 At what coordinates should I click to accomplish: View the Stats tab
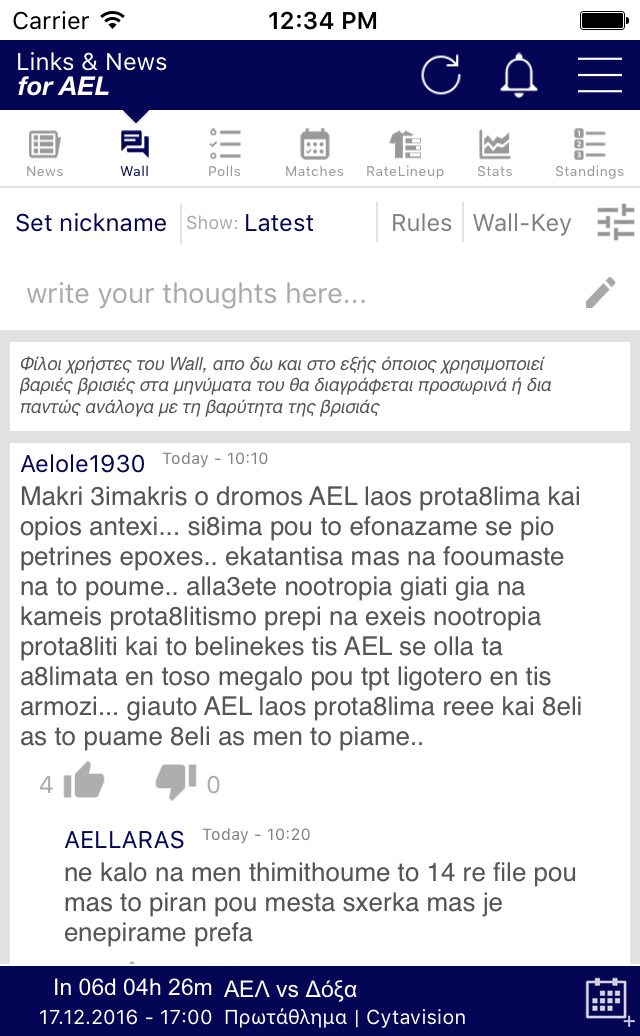495,154
